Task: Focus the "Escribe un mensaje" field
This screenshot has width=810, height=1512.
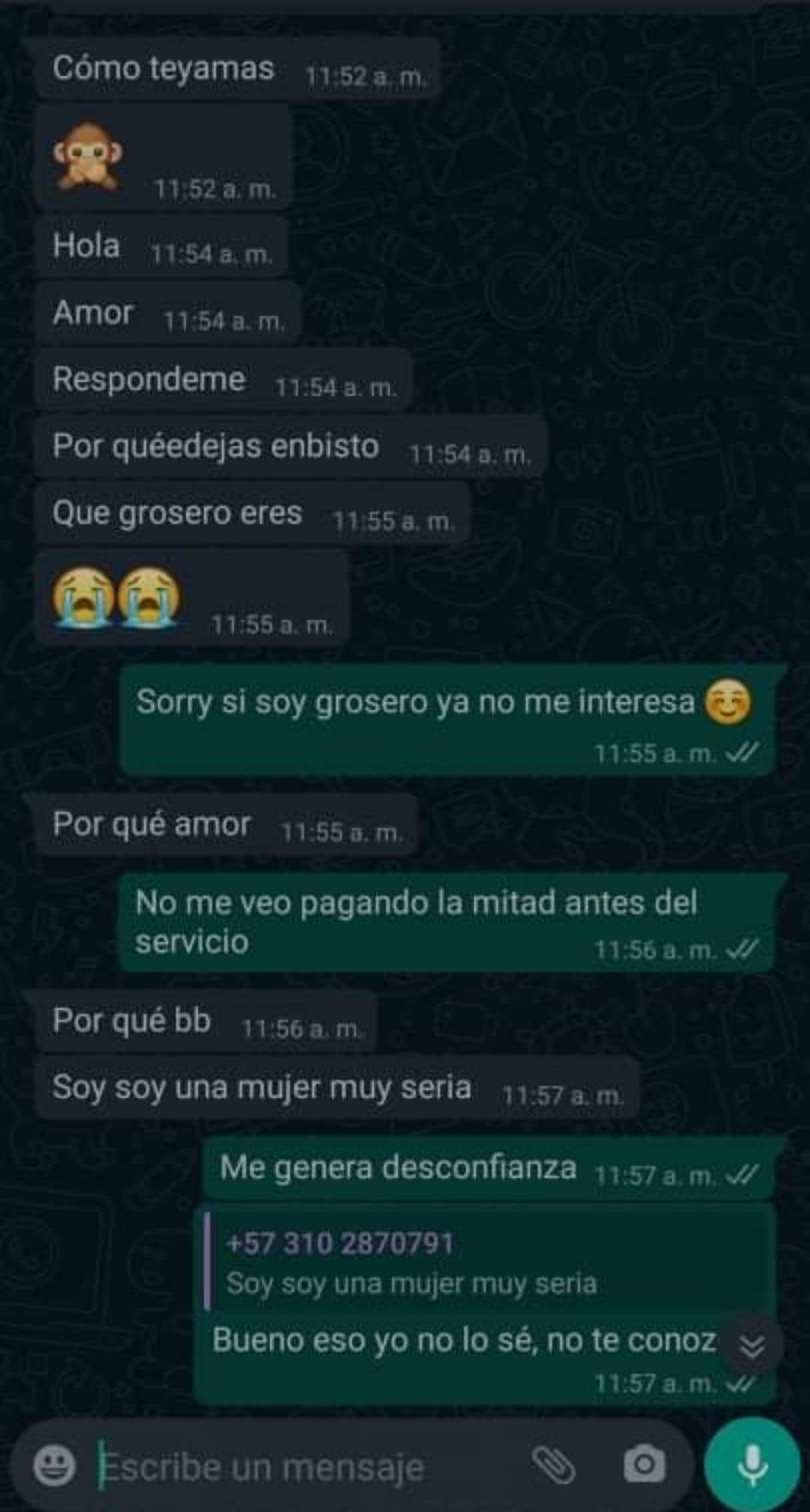Action: [x=300, y=1466]
